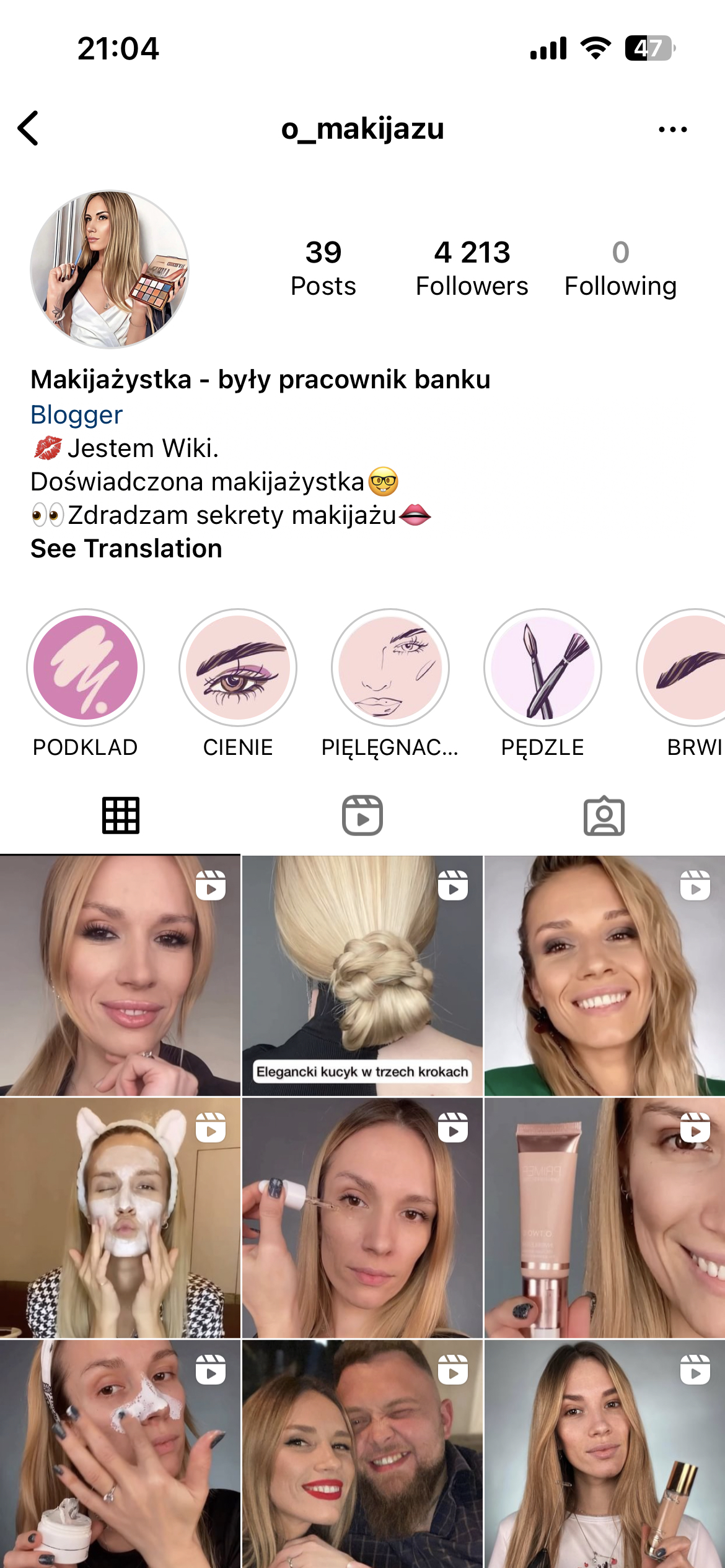
Task: Tap See Translation for the bio
Action: (x=126, y=549)
